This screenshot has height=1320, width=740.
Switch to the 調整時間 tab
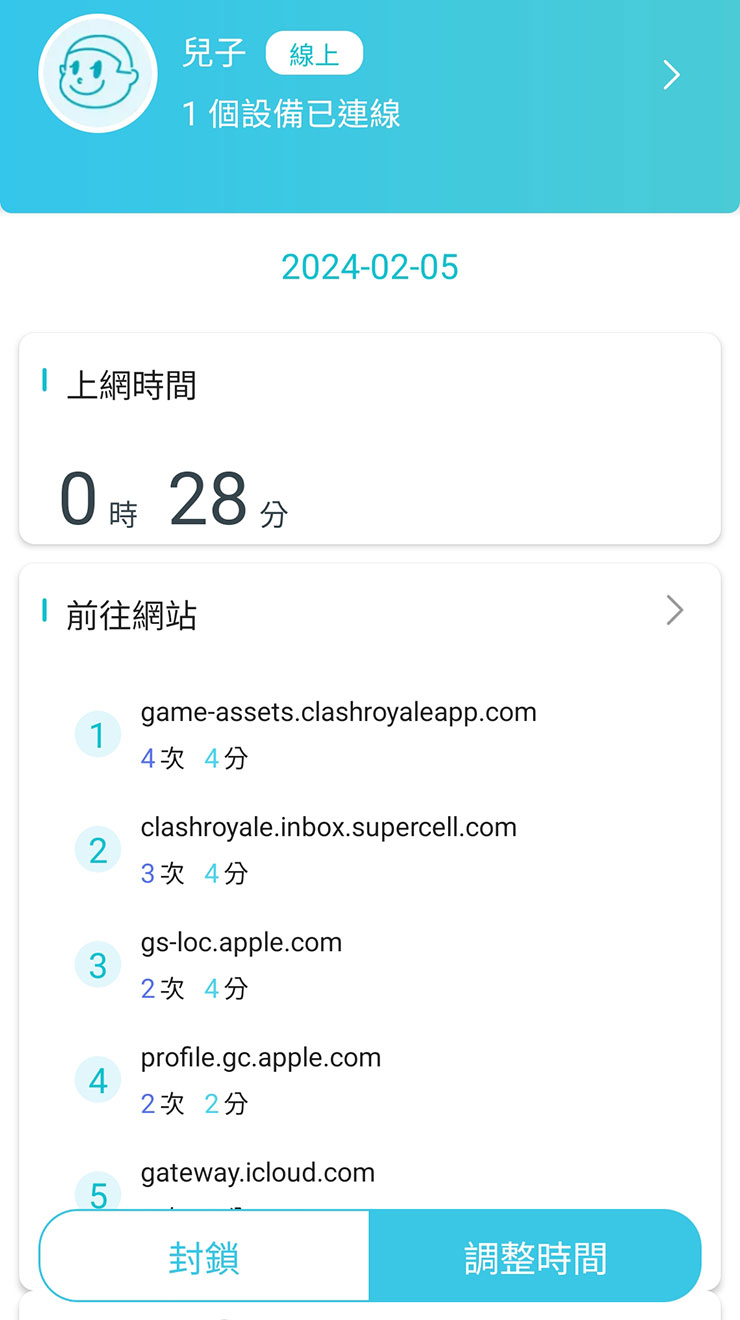tap(536, 1255)
